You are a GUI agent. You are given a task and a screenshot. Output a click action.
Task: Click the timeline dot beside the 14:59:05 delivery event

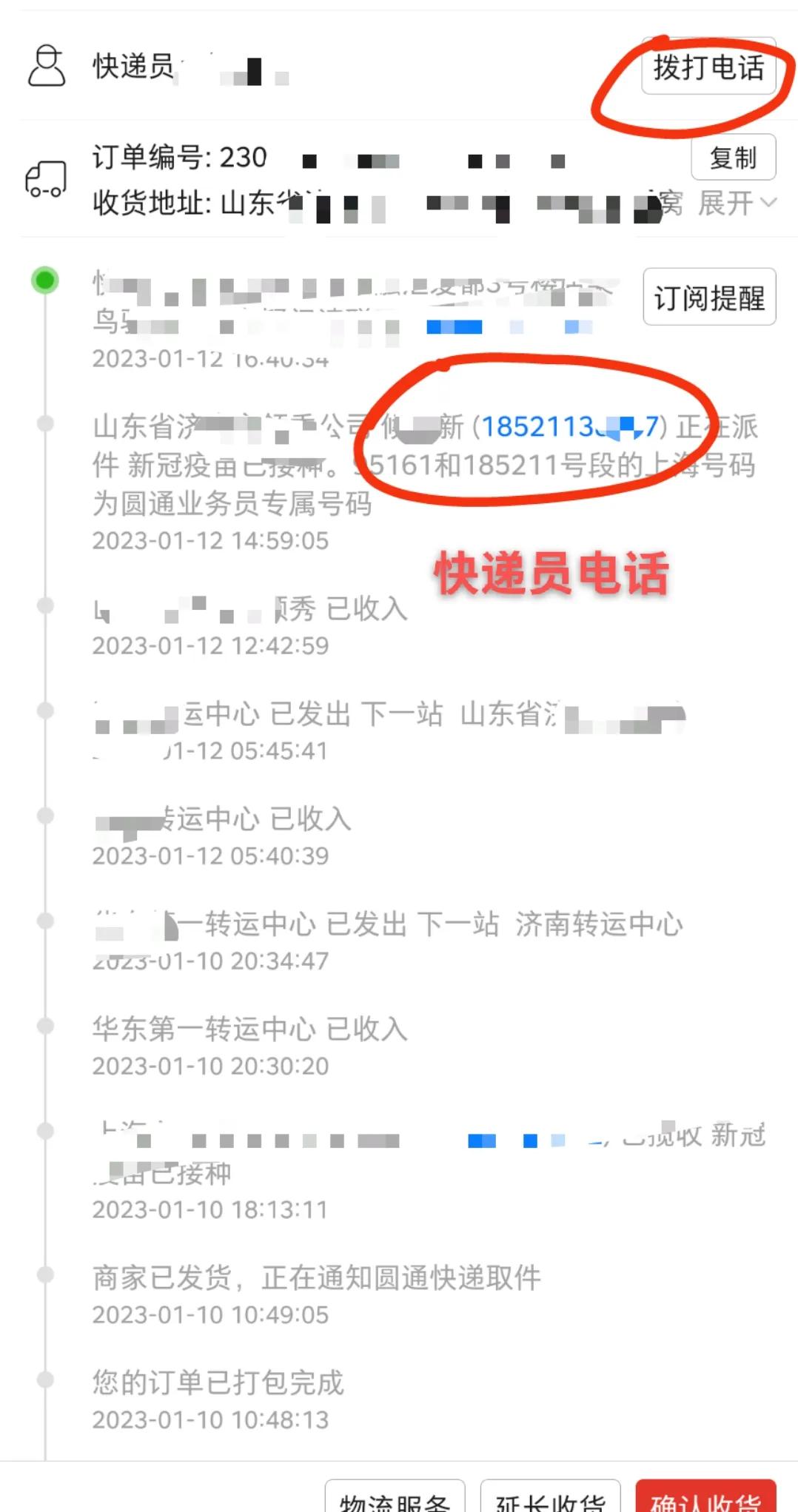[x=45, y=423]
